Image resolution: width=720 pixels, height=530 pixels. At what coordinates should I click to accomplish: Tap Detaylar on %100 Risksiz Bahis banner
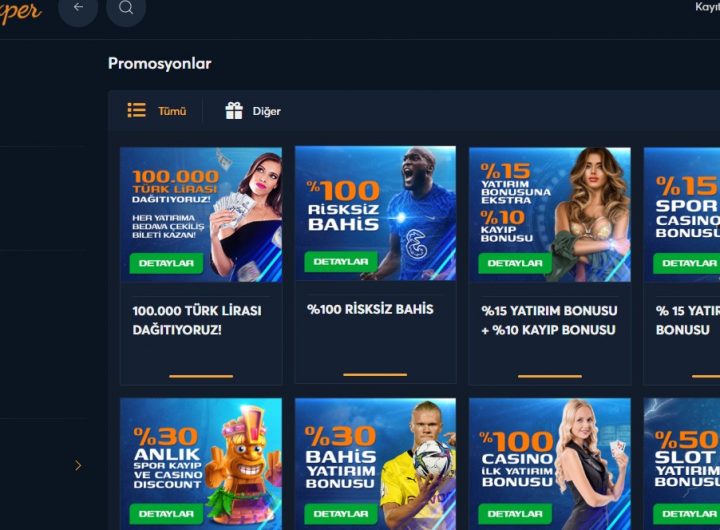point(341,262)
